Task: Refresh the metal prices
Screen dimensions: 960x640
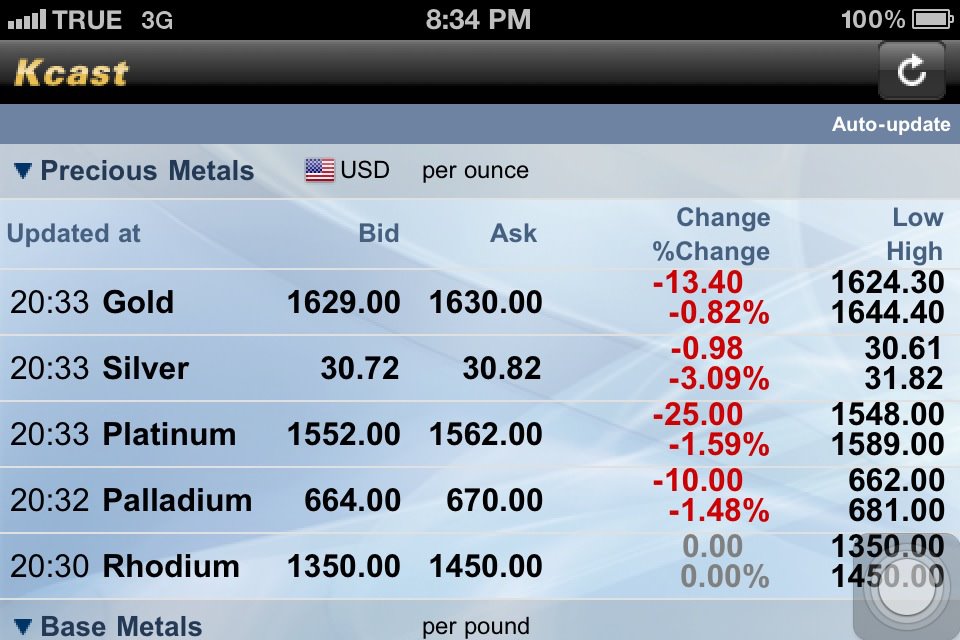Action: (x=911, y=71)
